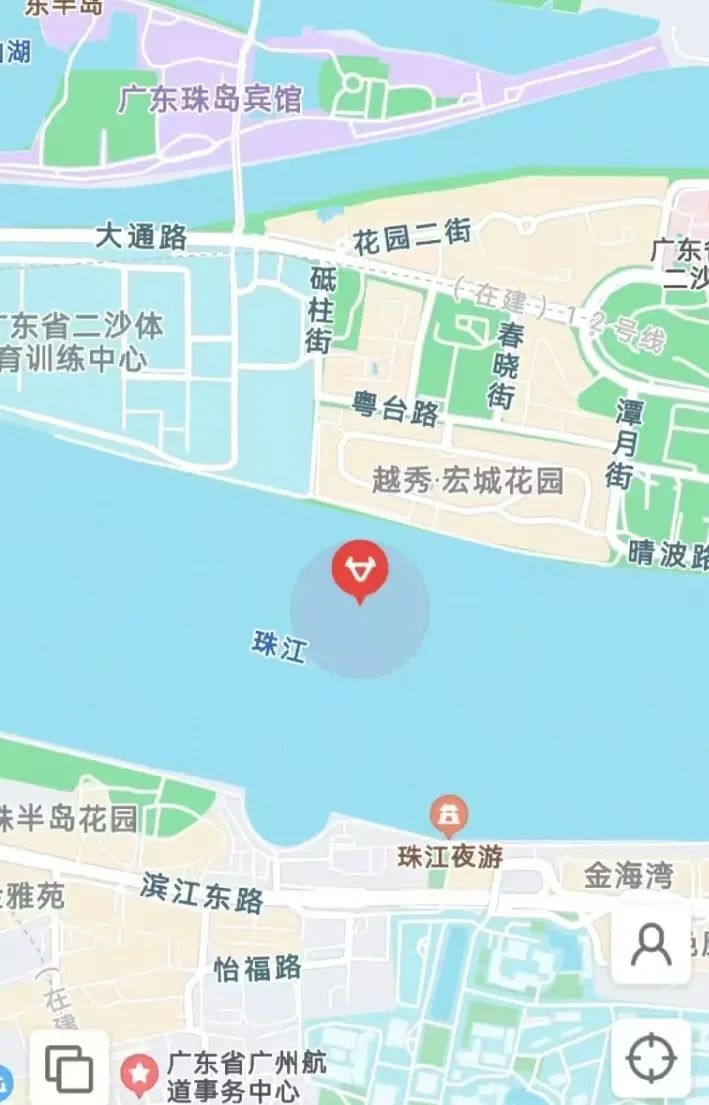Open the 珠江夜游 attraction marker
Screen dimensions: 709x1105
(449, 817)
